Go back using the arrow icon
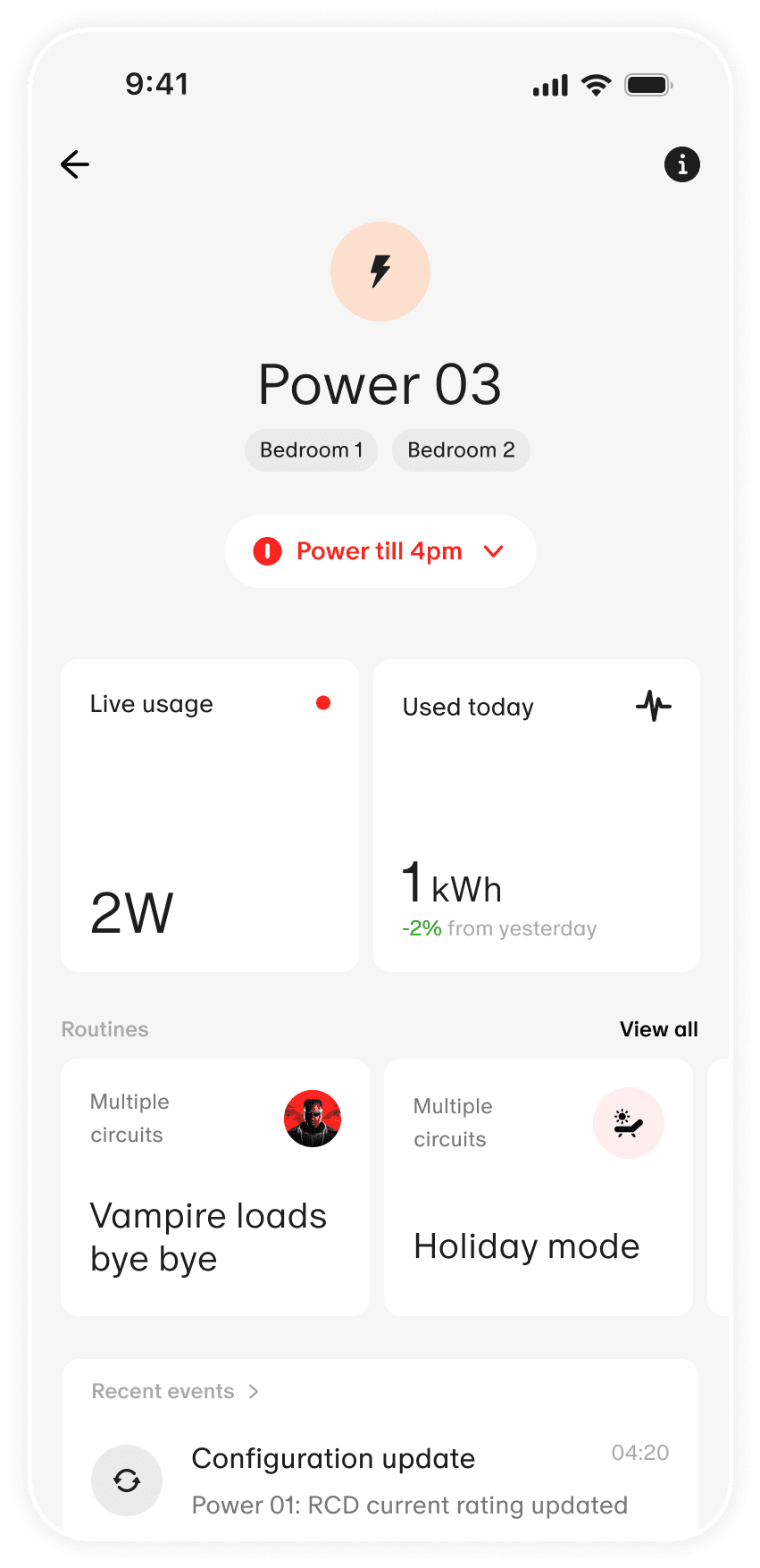The height and width of the screenshot is (1568, 760). [75, 164]
